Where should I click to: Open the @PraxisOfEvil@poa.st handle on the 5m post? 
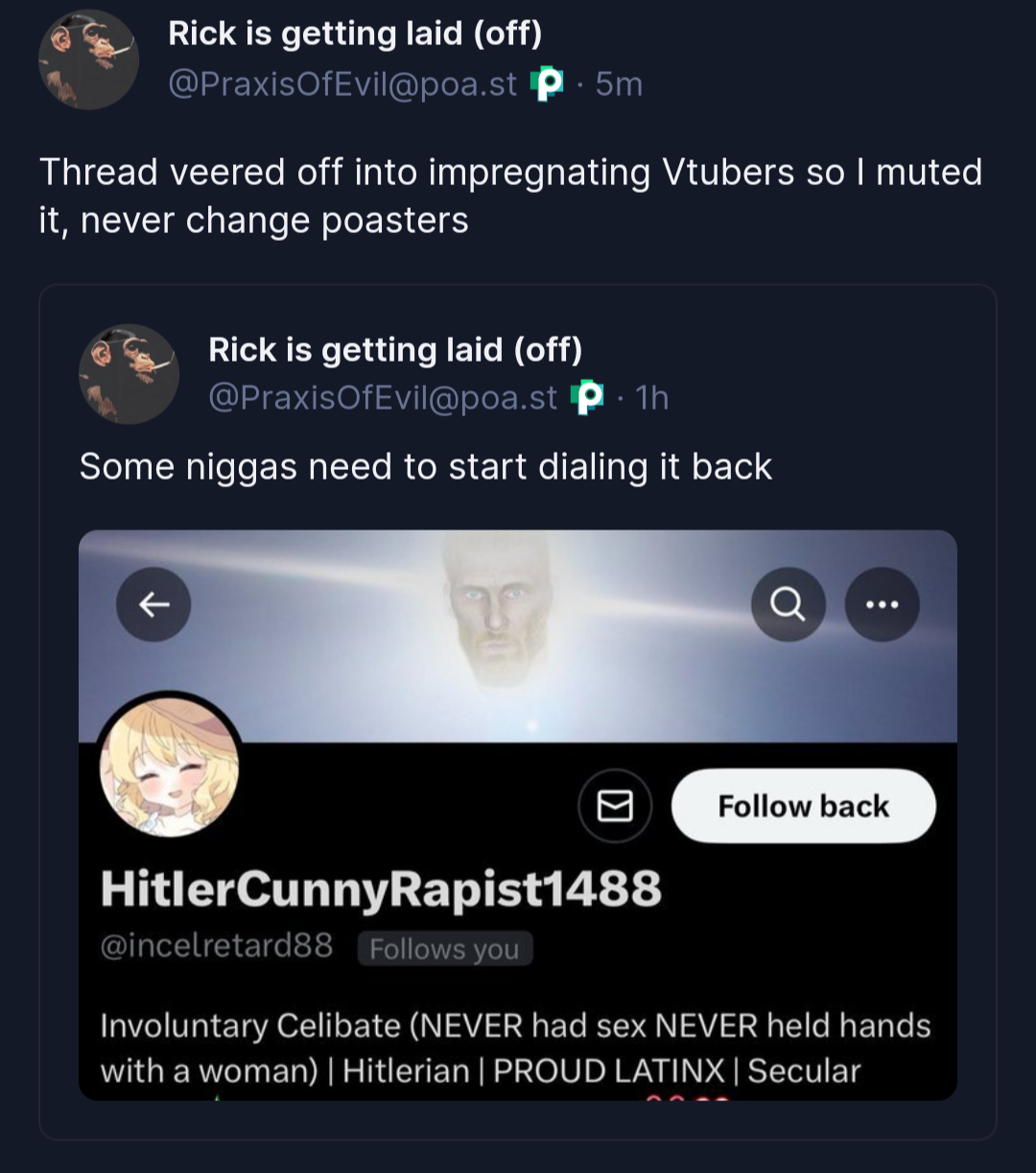pyautogui.click(x=342, y=84)
